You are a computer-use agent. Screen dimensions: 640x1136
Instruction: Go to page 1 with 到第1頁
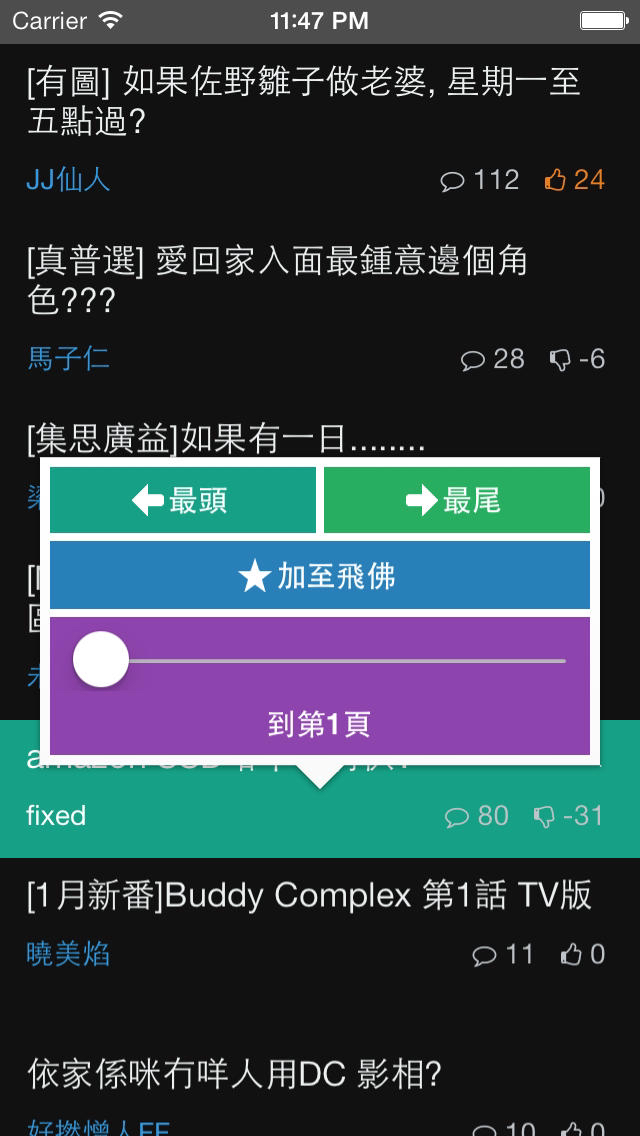click(x=320, y=724)
